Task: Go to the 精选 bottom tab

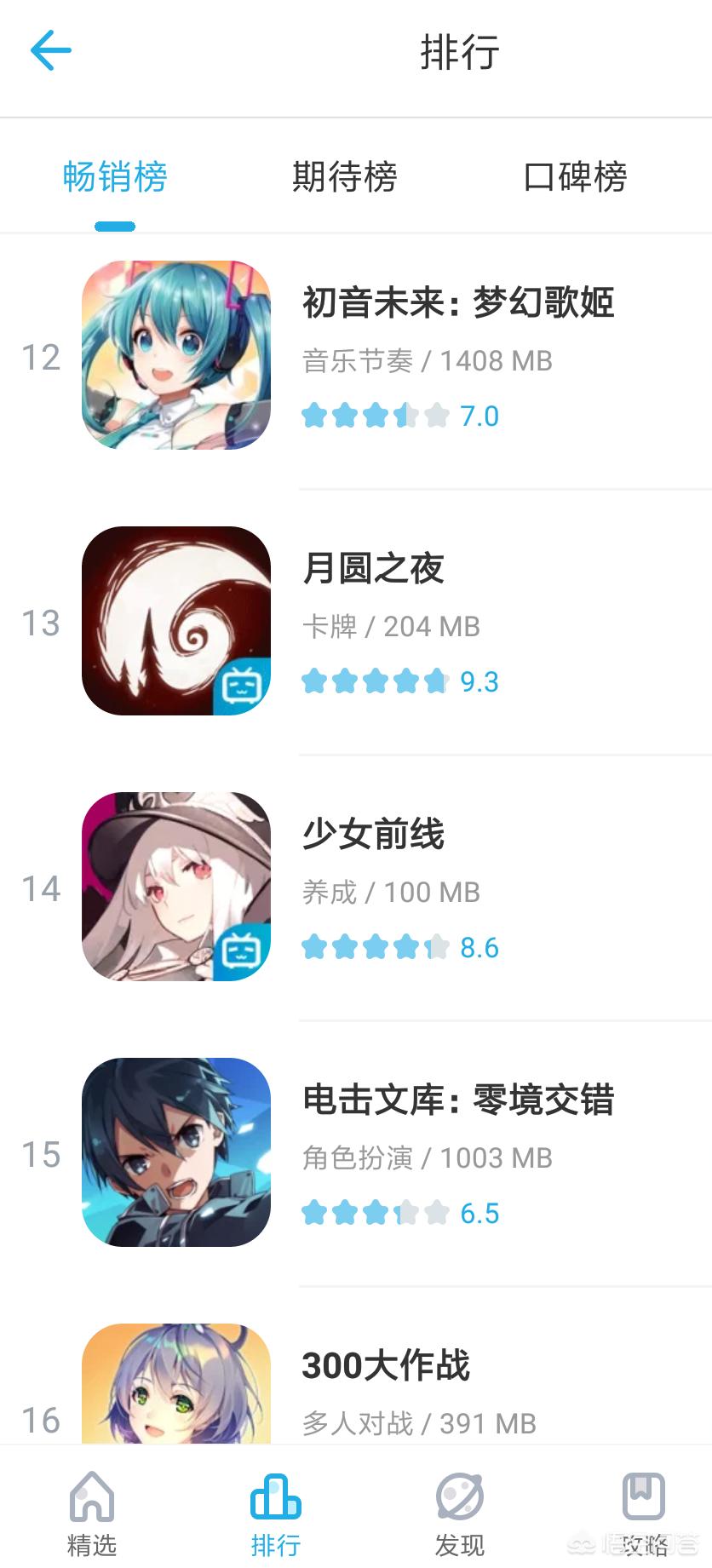Action: pos(91,1513)
